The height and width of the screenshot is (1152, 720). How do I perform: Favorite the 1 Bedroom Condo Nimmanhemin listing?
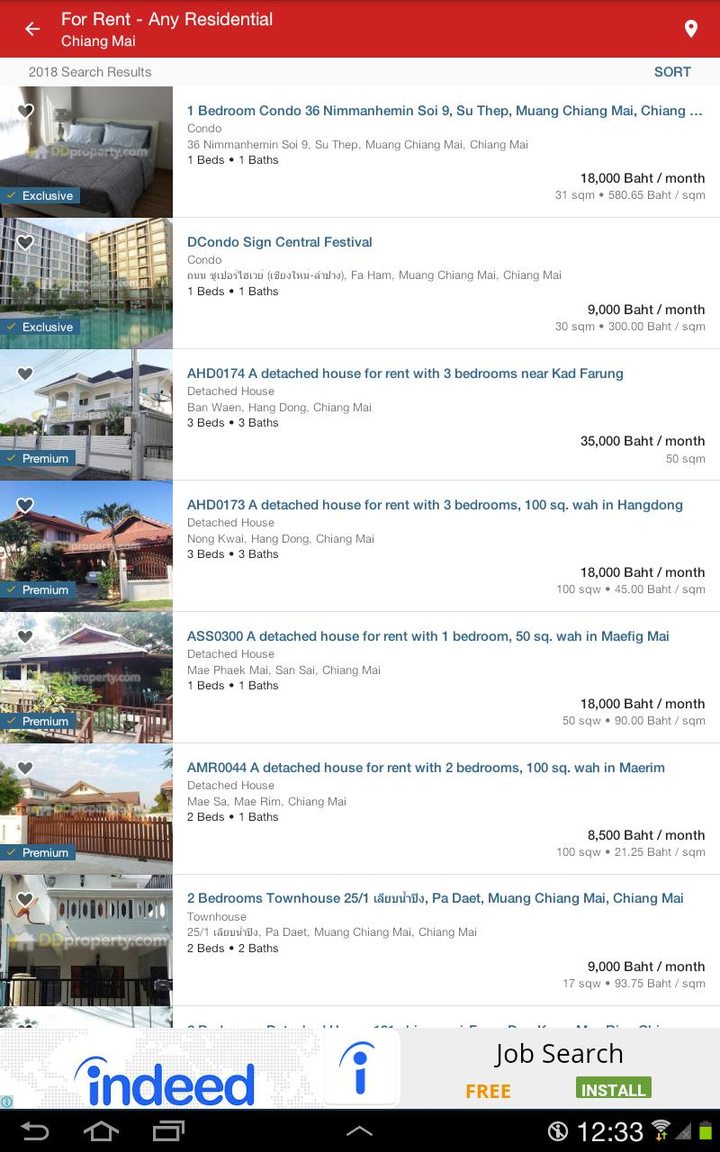click(25, 111)
